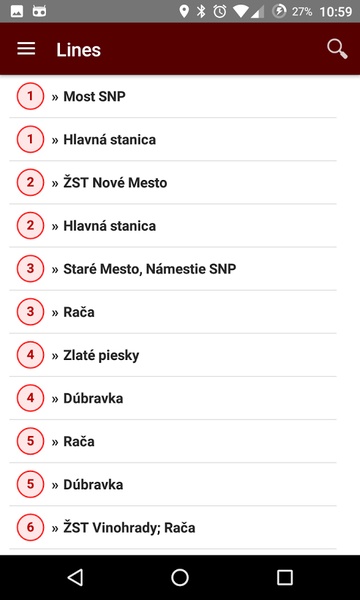Open line 6 to ŽST Vinohrady; Rača
The image size is (360, 600).
click(173, 528)
